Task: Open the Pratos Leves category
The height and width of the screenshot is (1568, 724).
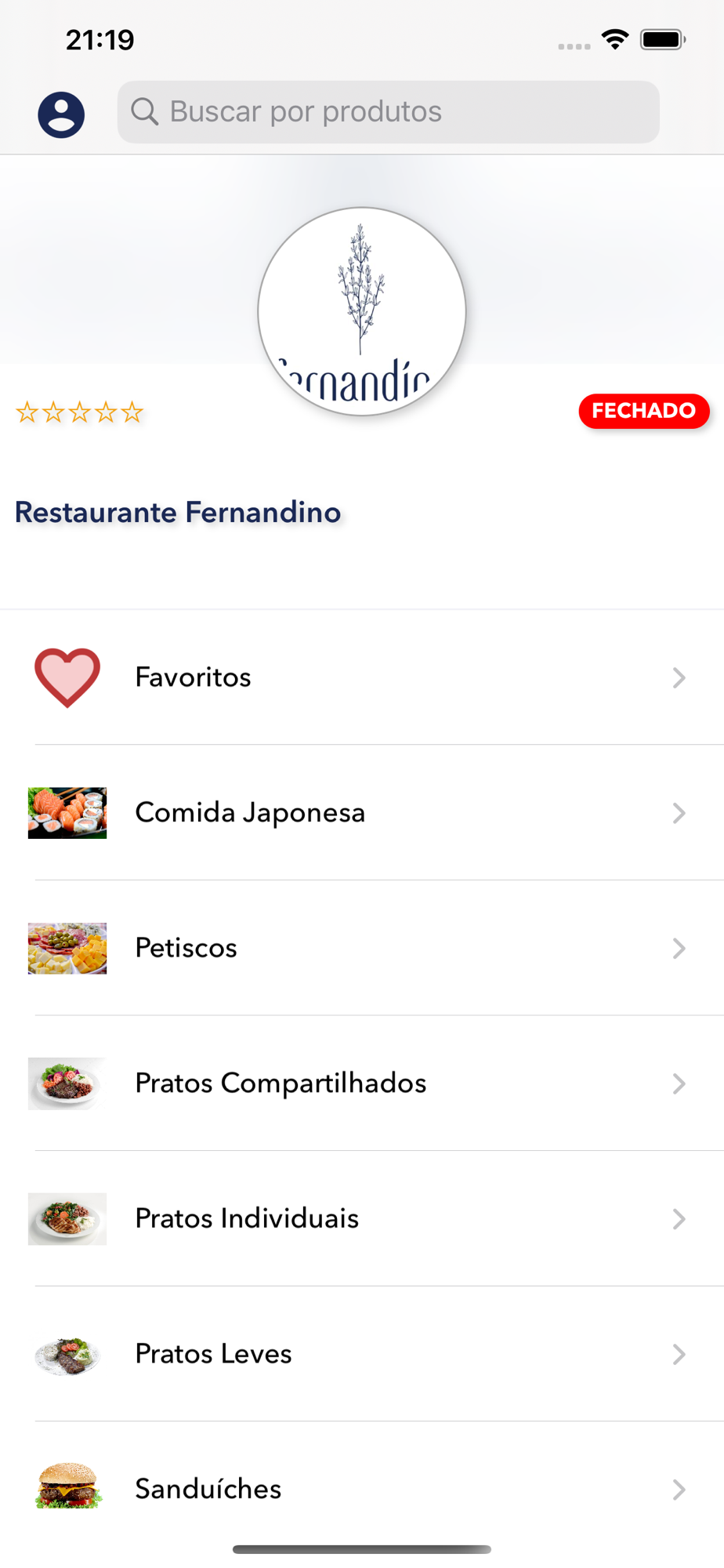Action: click(360, 1354)
